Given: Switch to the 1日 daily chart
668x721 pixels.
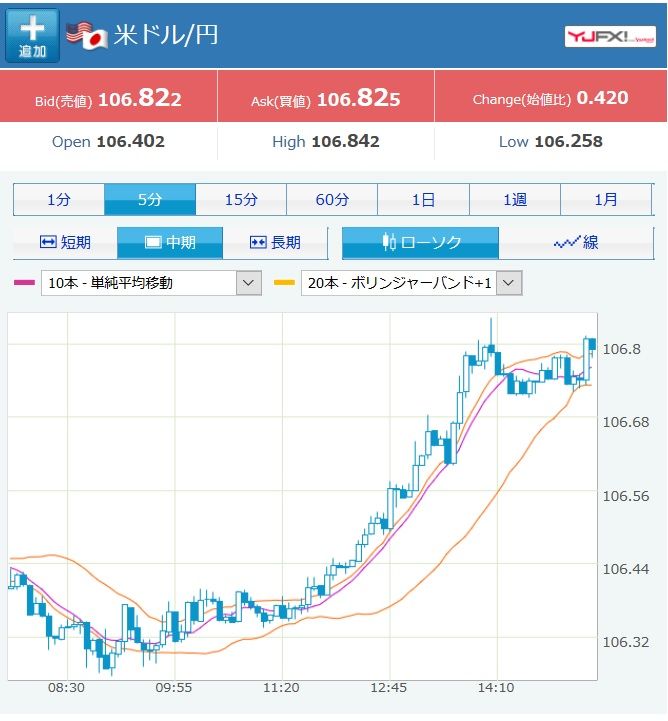Looking at the screenshot, I should coord(423,200).
